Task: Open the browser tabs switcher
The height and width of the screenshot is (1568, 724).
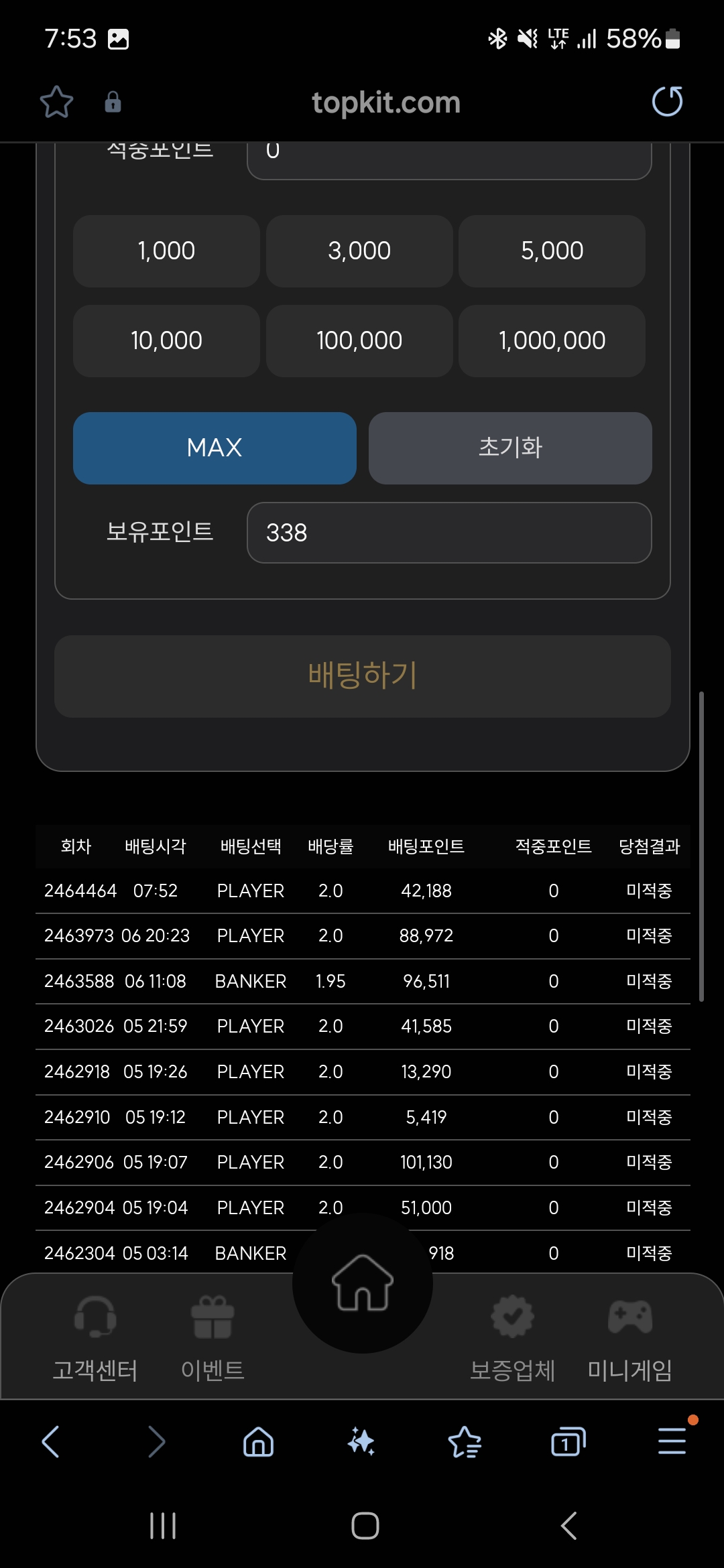Action: [568, 1441]
